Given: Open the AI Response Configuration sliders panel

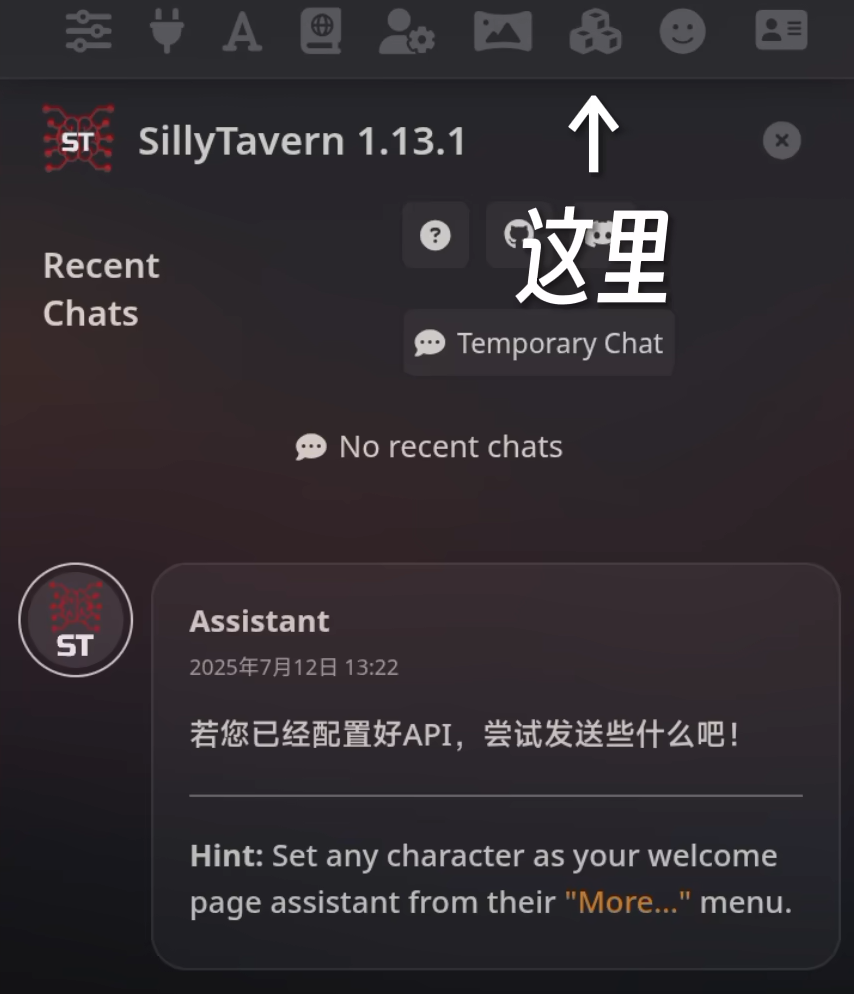Looking at the screenshot, I should point(88,31).
